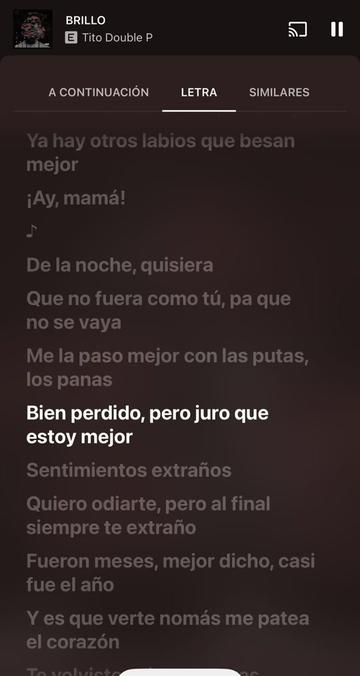Switch to the A CONTINUACIÓN tab
This screenshot has height=676, width=360.
click(99, 92)
